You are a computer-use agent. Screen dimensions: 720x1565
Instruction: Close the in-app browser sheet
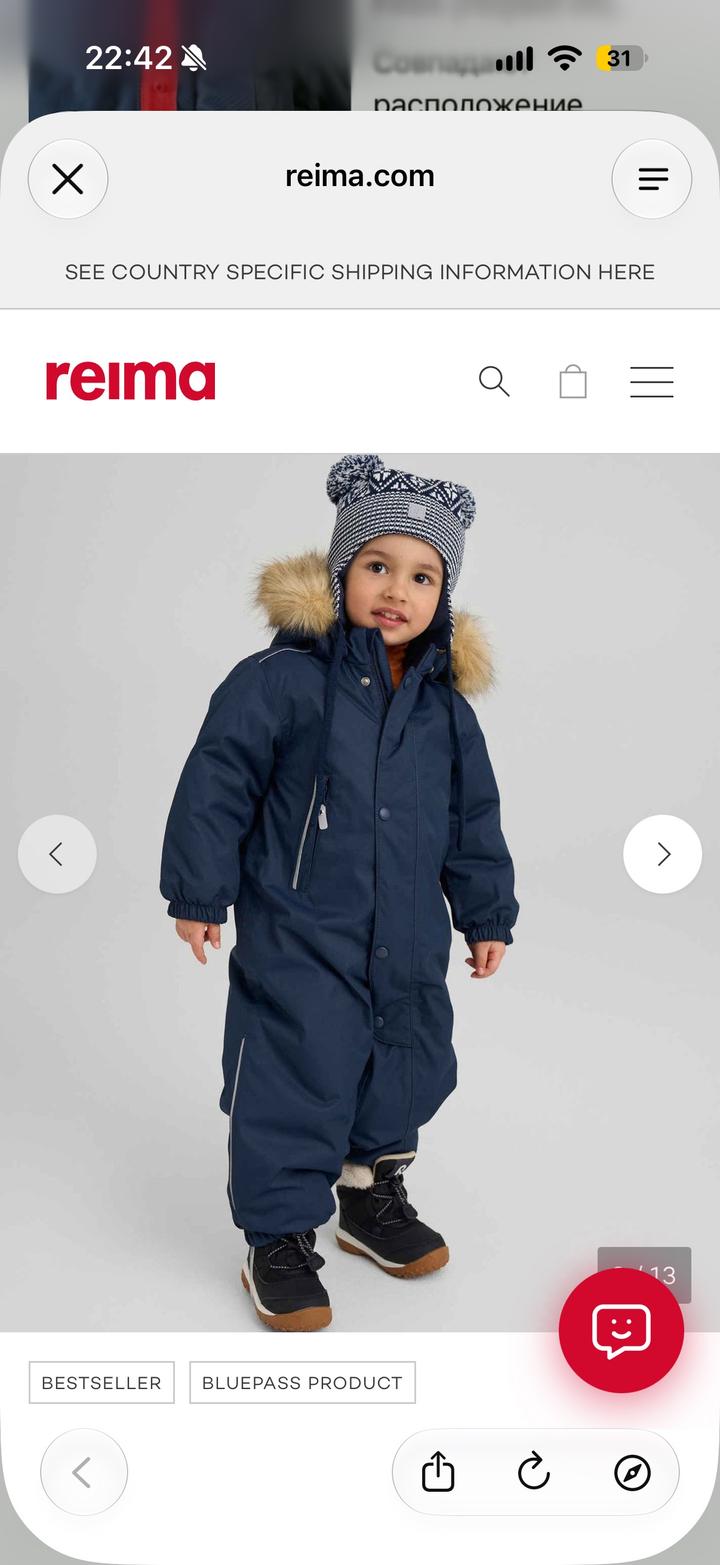pyautogui.click(x=67, y=179)
